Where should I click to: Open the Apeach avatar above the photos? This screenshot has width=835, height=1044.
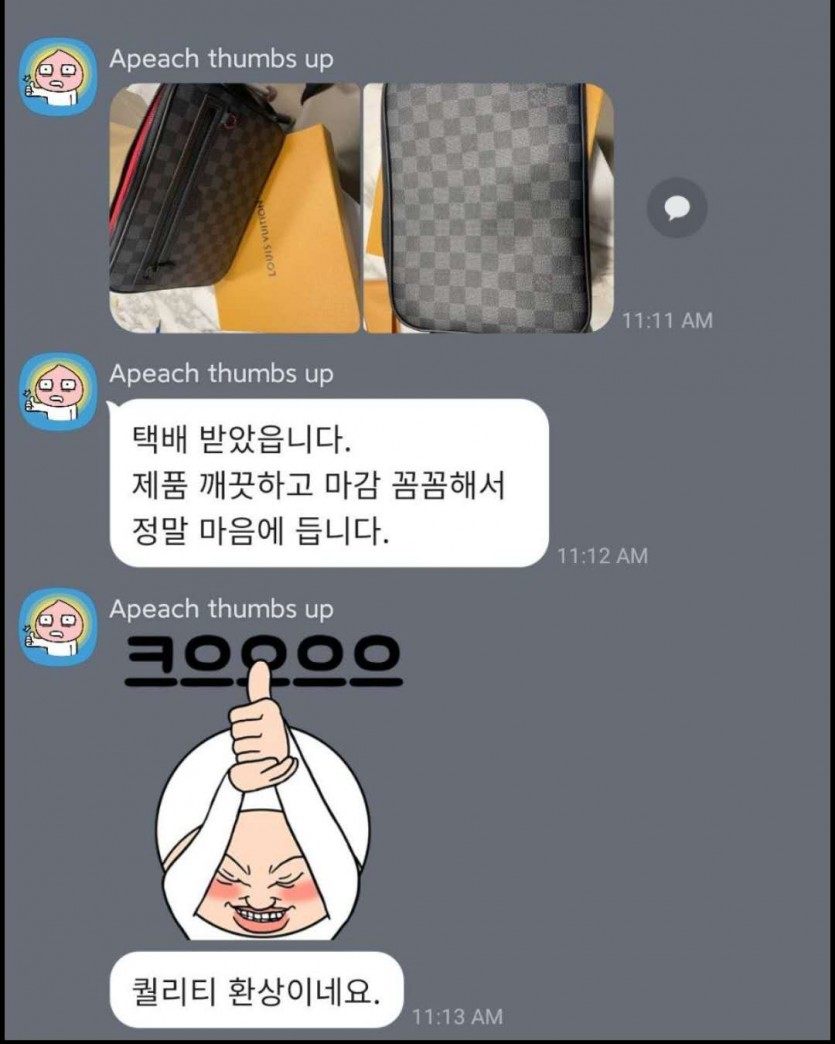click(x=59, y=78)
